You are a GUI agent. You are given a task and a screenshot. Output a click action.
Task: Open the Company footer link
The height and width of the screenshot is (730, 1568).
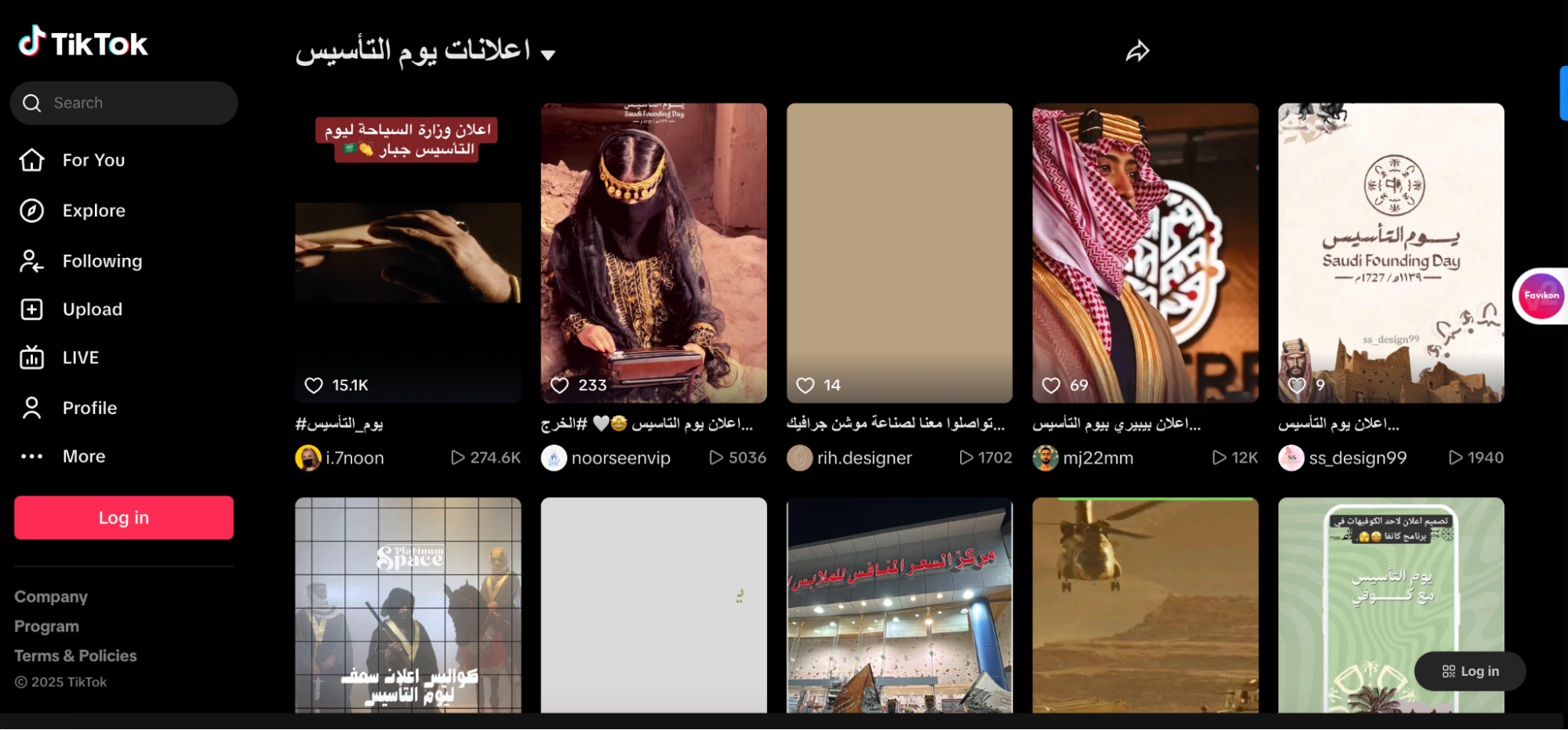click(x=51, y=597)
